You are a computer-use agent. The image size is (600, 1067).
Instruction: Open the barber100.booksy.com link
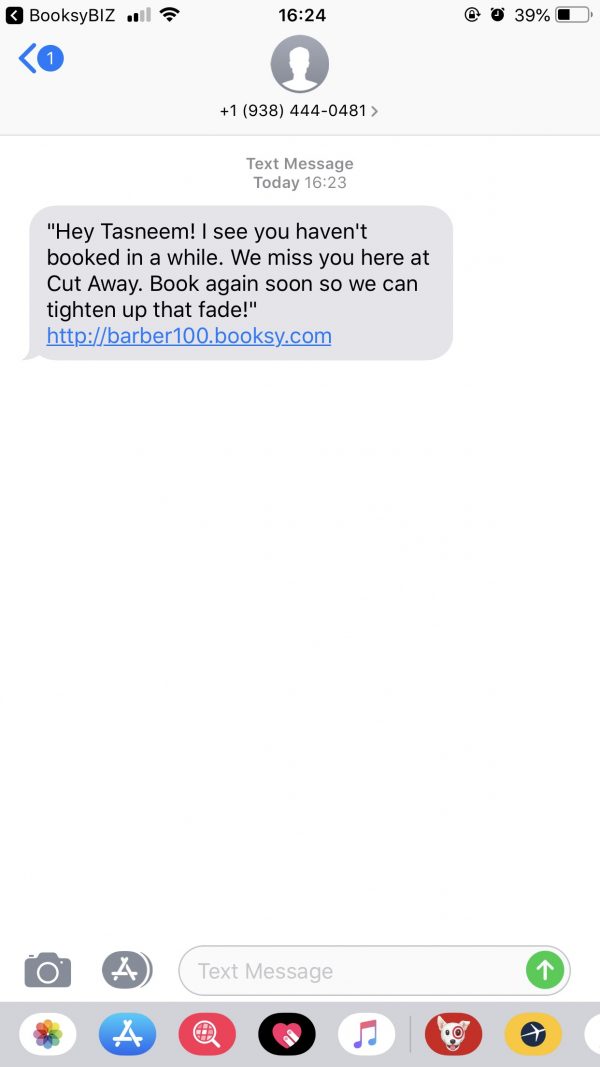tap(189, 335)
